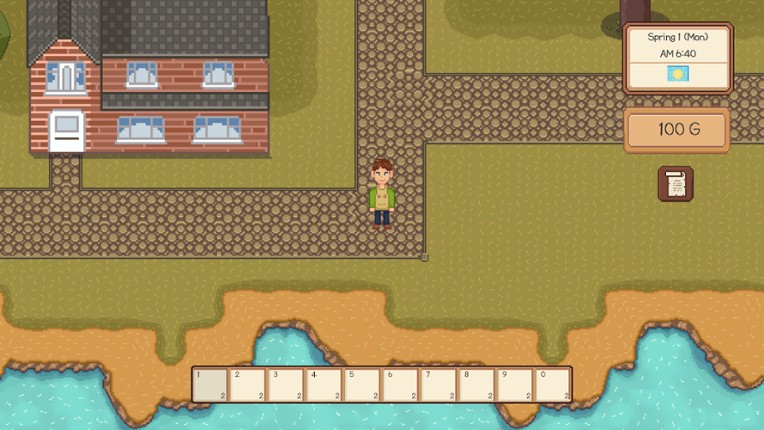The image size is (764, 430).
Task: Select hotbar slot 6
Action: tap(401, 385)
